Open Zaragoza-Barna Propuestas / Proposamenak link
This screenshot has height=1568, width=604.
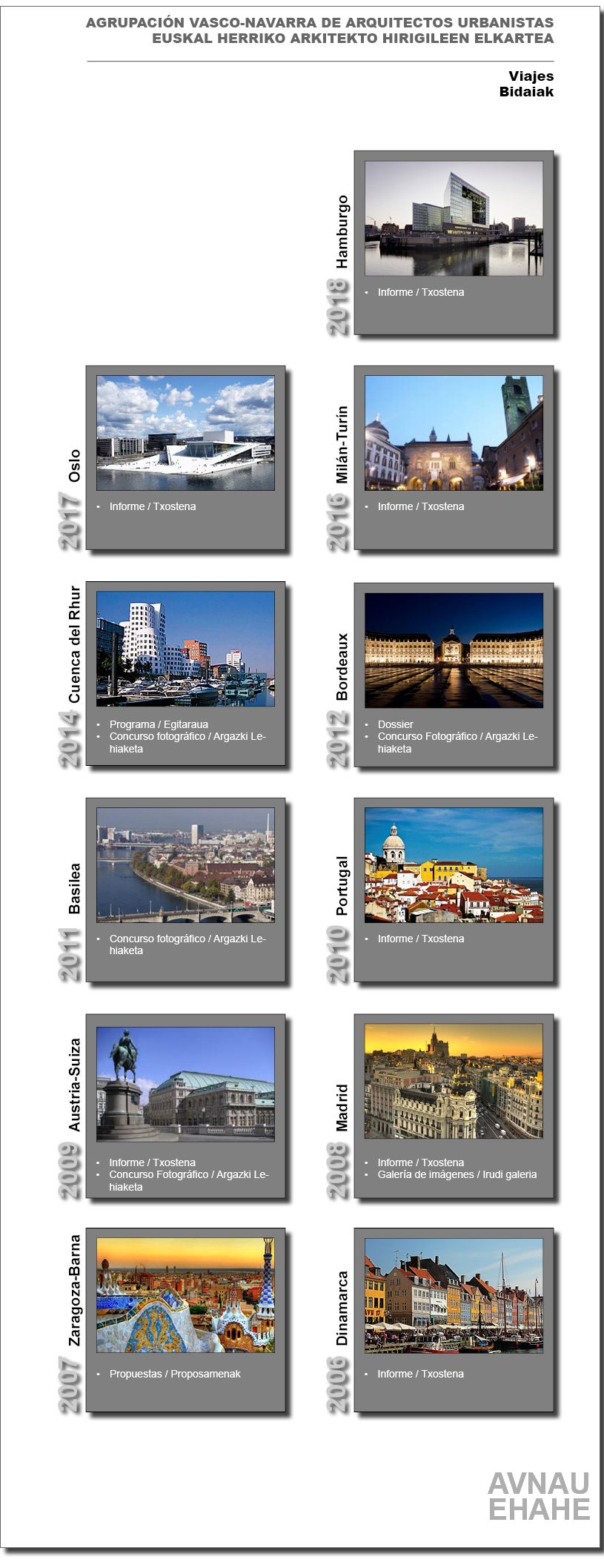tap(175, 1374)
